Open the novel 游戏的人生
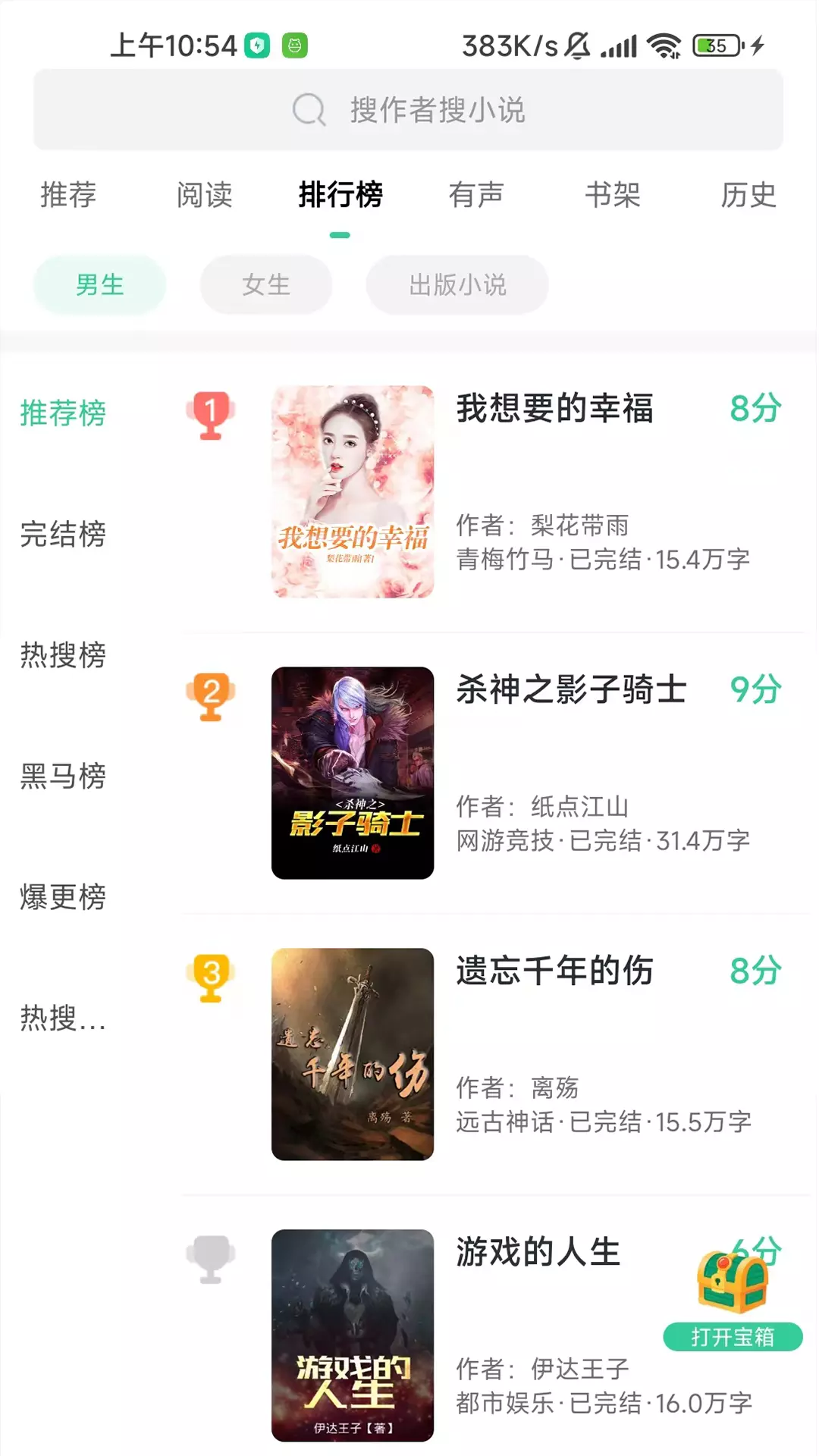Image resolution: width=819 pixels, height=1456 pixels. point(493,1335)
